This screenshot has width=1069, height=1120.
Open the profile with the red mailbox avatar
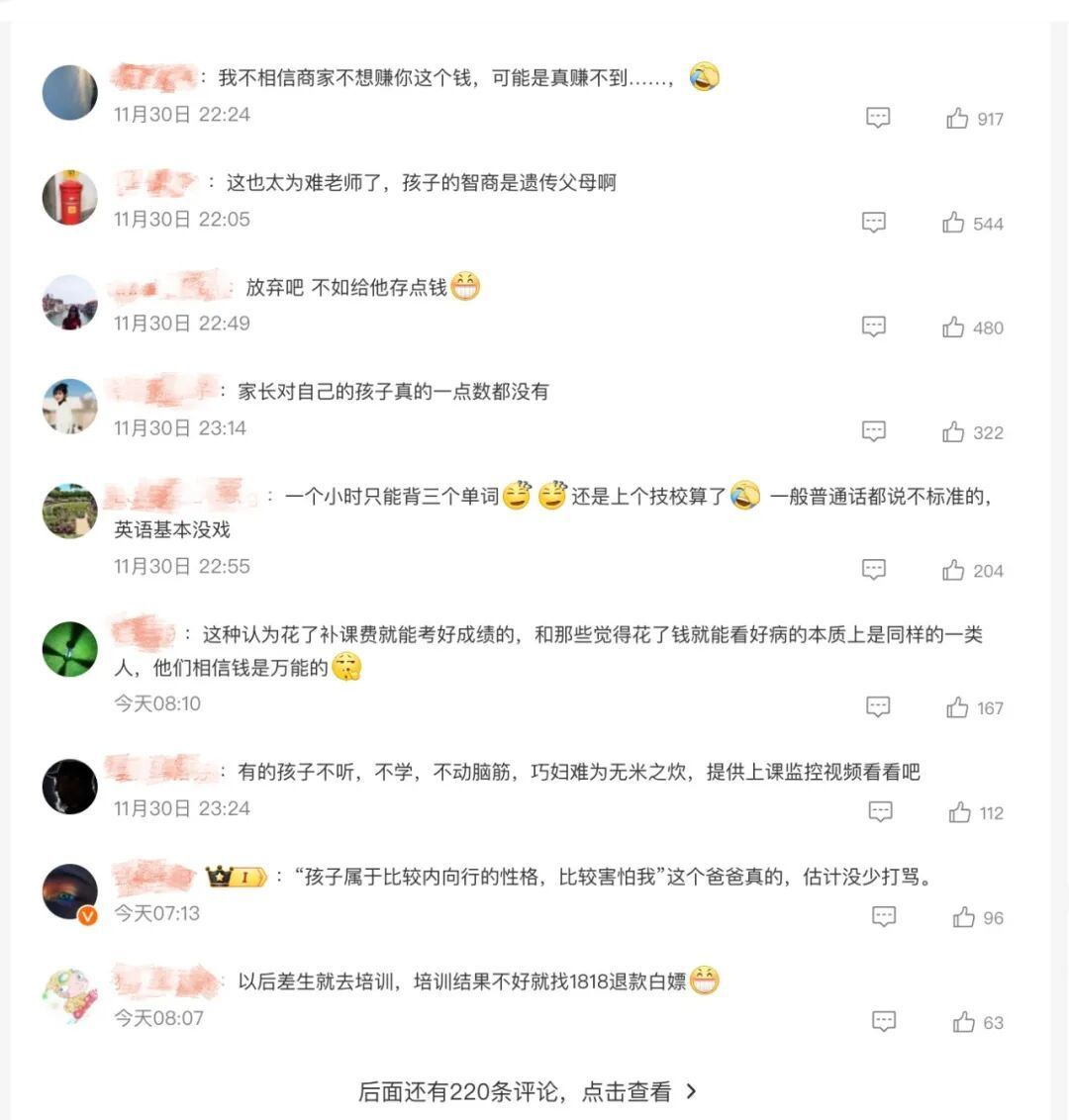70,197
